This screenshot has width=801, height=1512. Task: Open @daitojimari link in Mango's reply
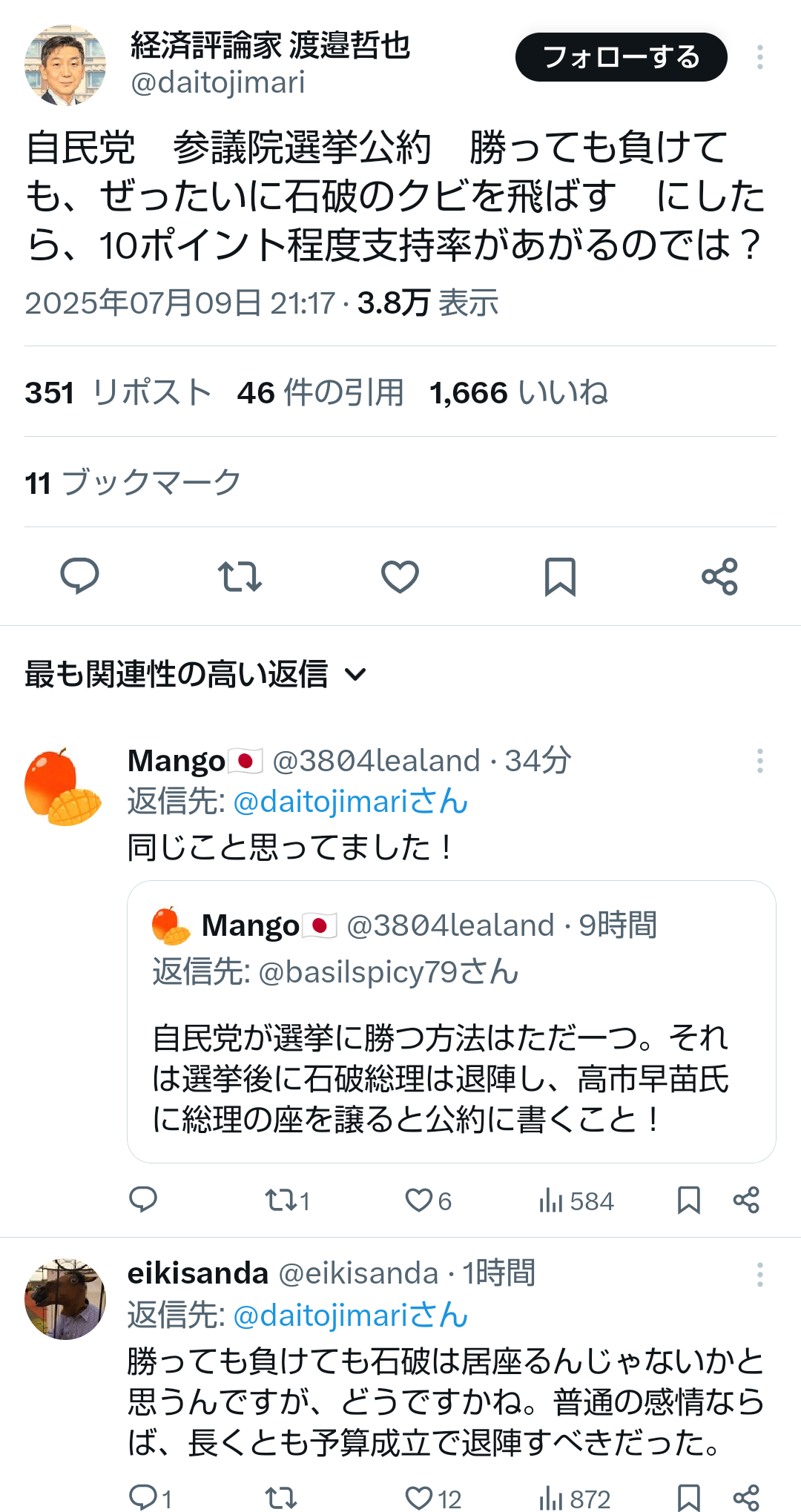point(350,802)
